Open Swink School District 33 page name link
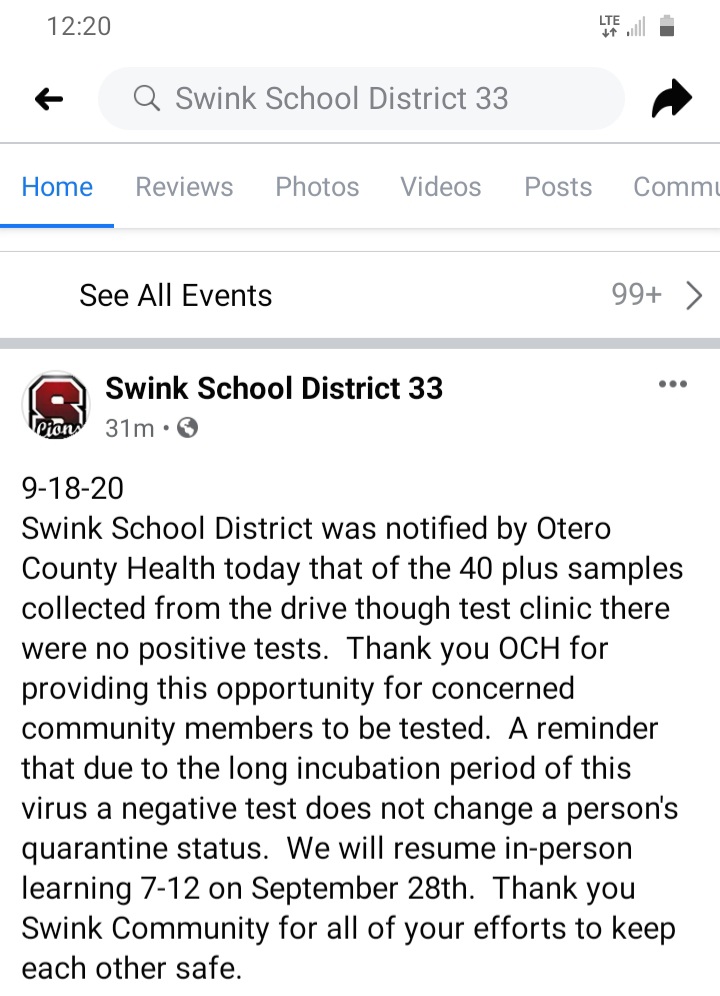 [273, 388]
